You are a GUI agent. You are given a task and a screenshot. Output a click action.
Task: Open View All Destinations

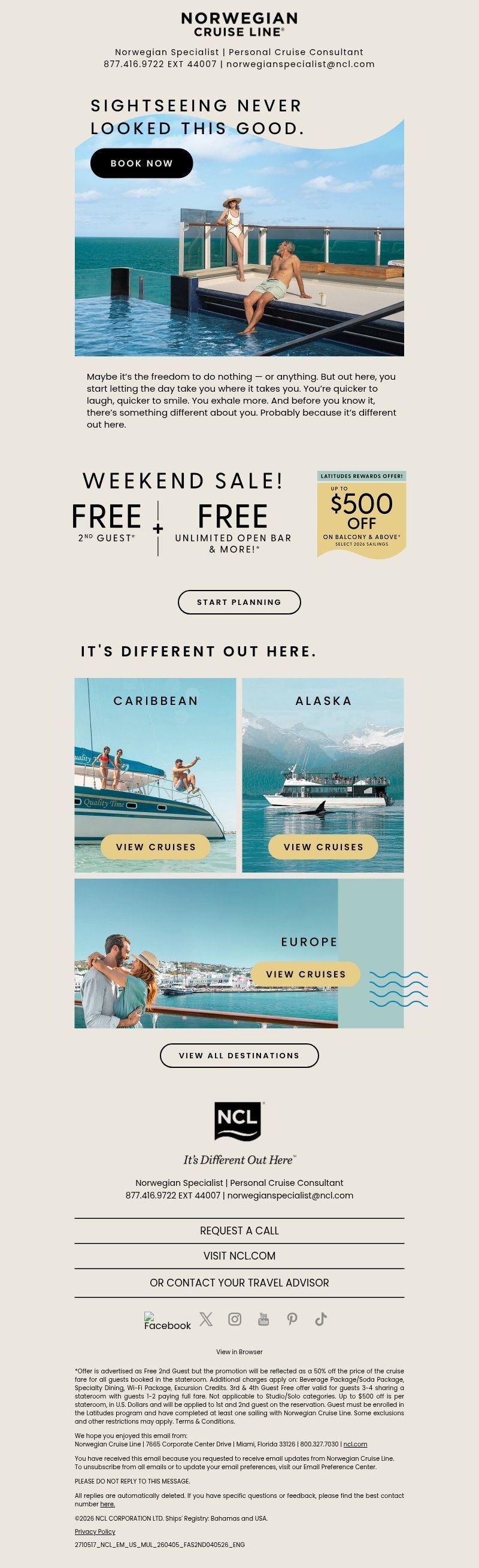pyautogui.click(x=239, y=1055)
